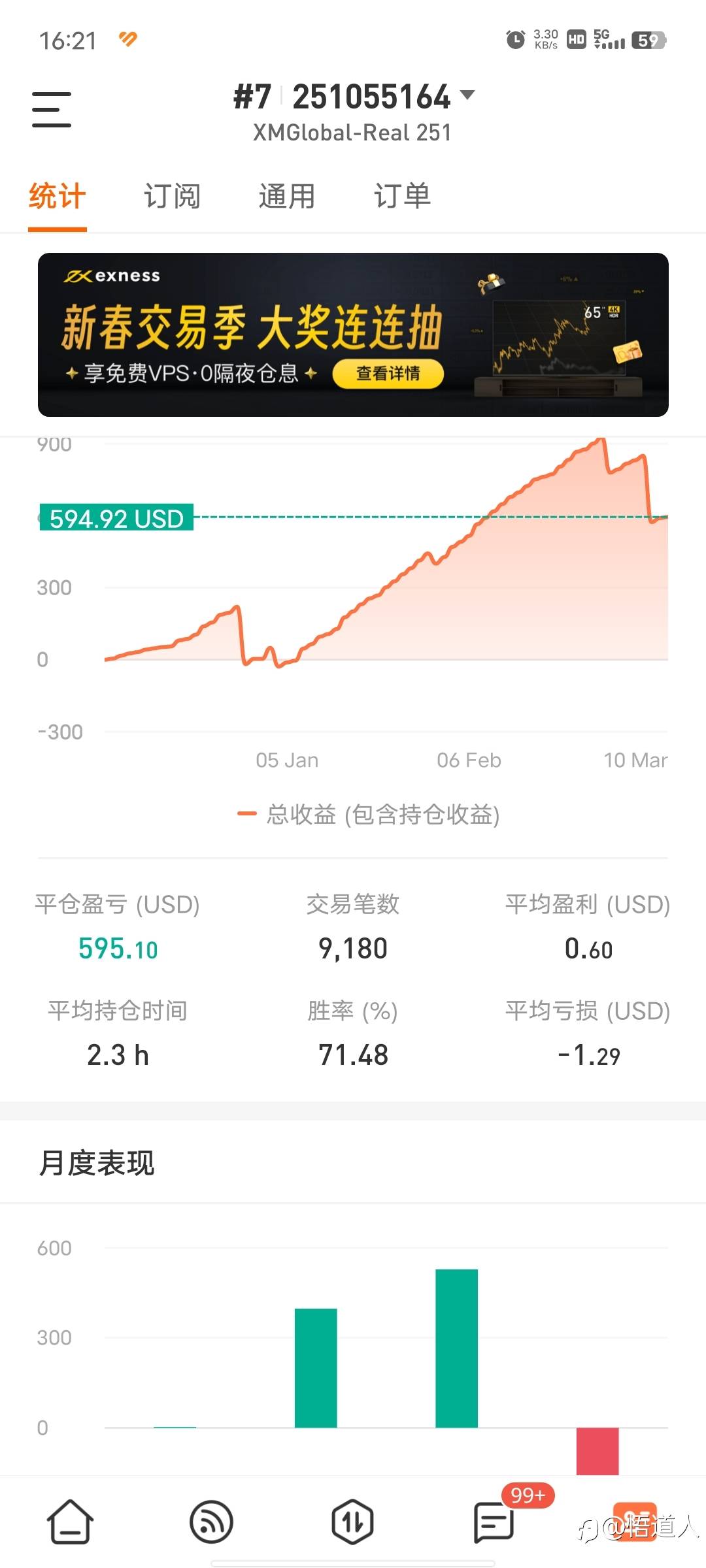Select the 统计 tab
Image resolution: width=706 pixels, height=1568 pixels.
pyautogui.click(x=58, y=196)
